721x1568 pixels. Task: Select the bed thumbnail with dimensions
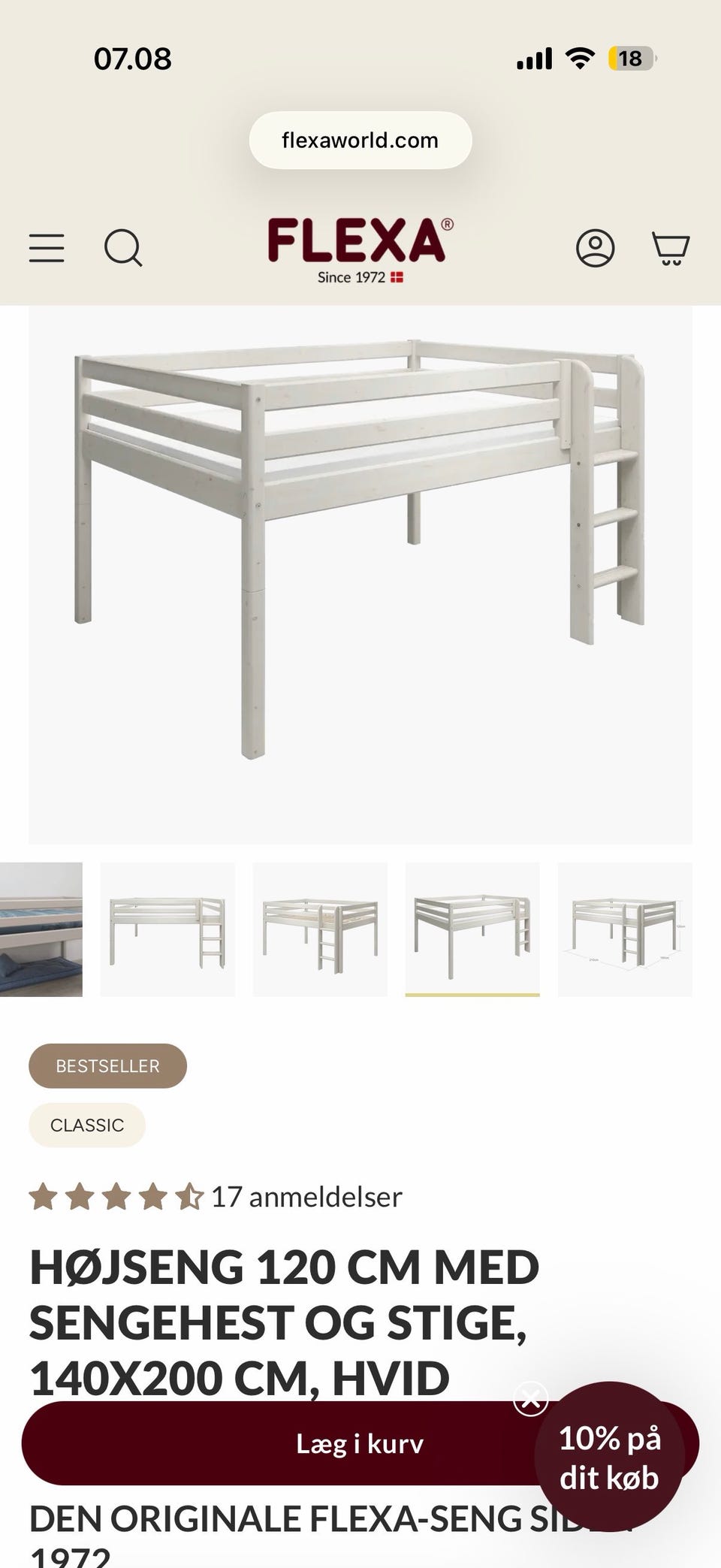(x=625, y=929)
